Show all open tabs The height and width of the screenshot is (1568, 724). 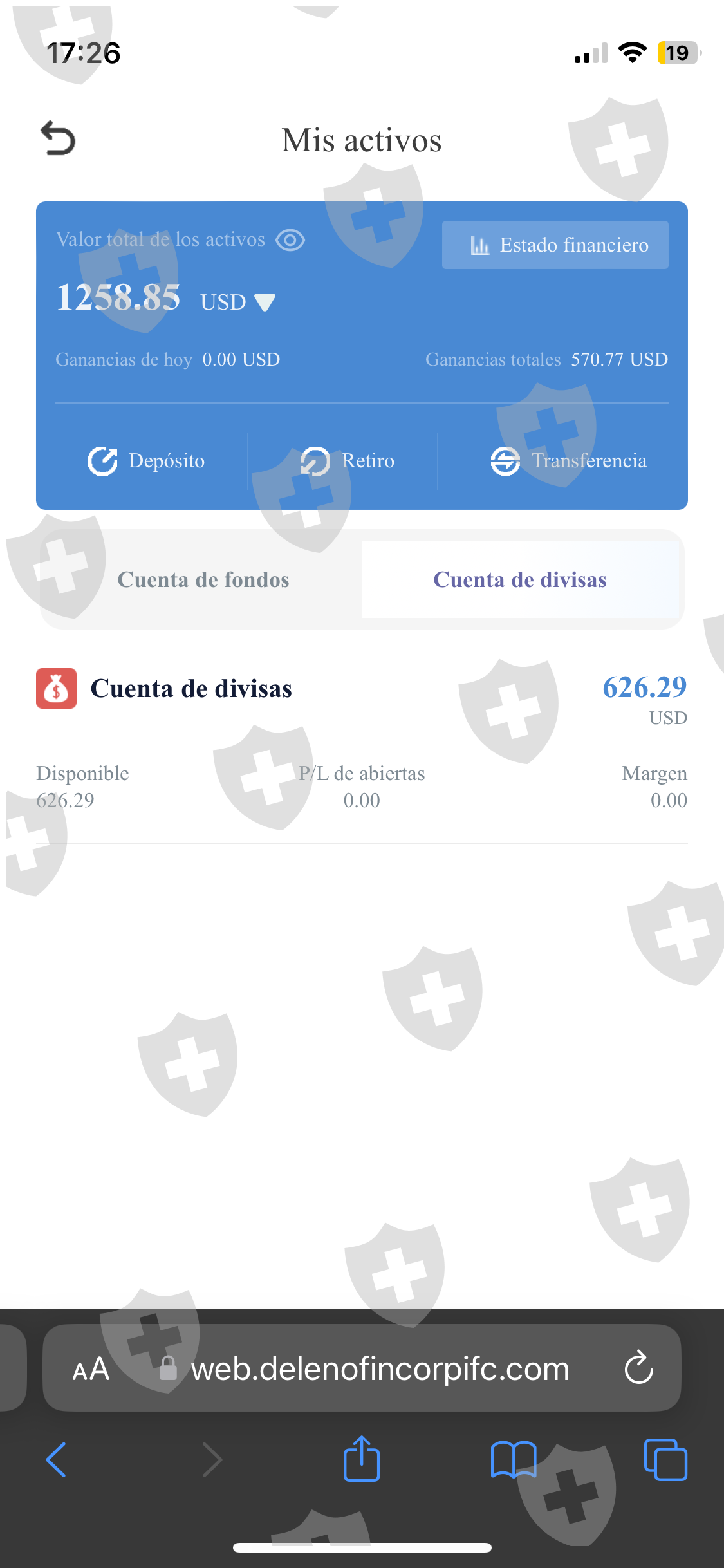[665, 1459]
